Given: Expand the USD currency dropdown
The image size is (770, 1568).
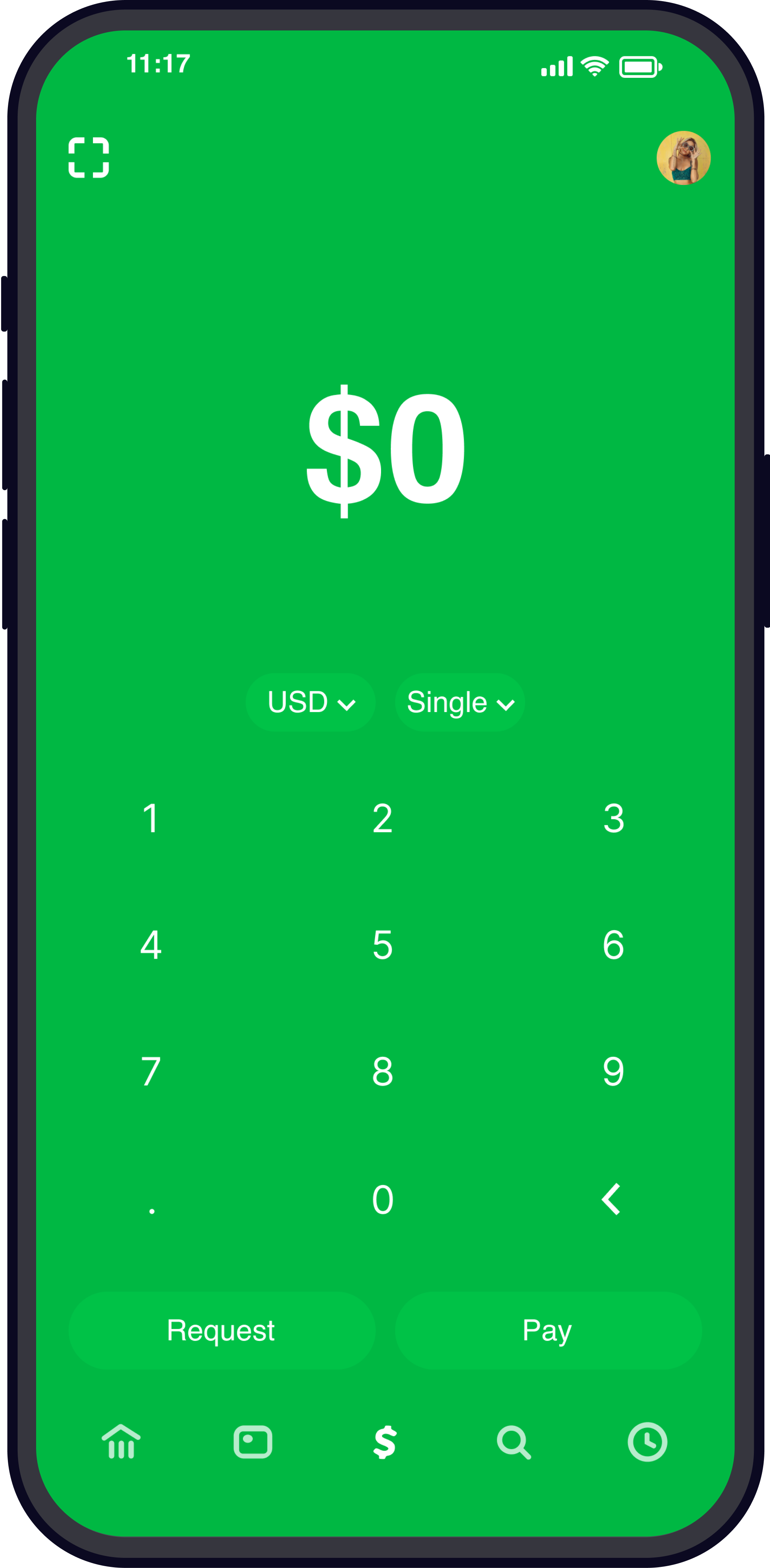Looking at the screenshot, I should point(311,702).
